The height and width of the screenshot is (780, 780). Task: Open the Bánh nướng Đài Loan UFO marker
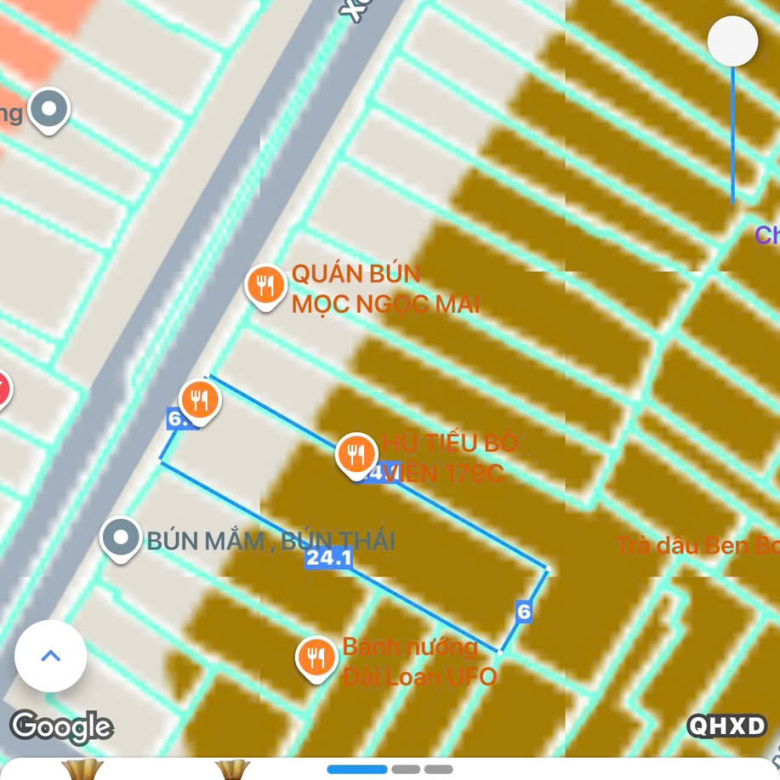[317, 658]
